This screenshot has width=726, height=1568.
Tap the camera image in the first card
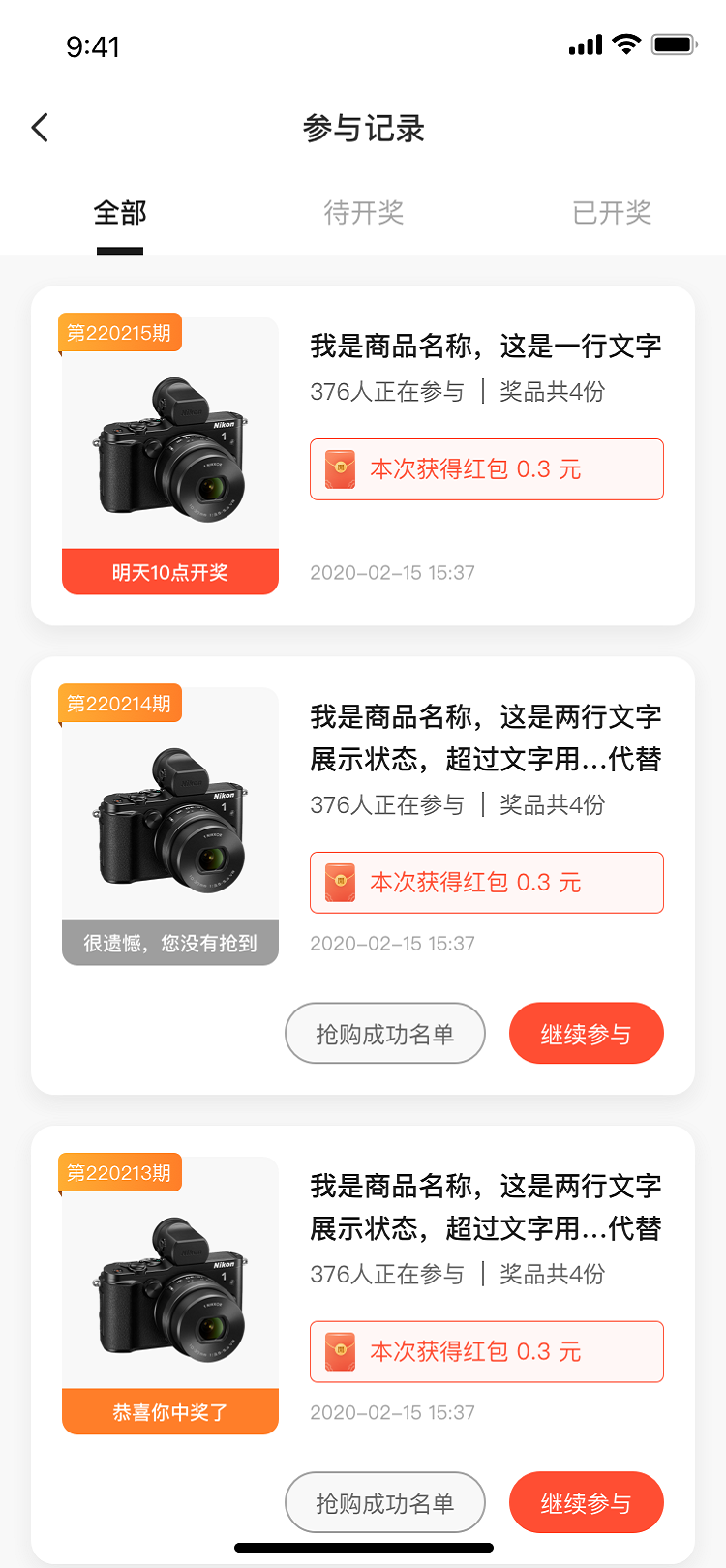[169, 445]
